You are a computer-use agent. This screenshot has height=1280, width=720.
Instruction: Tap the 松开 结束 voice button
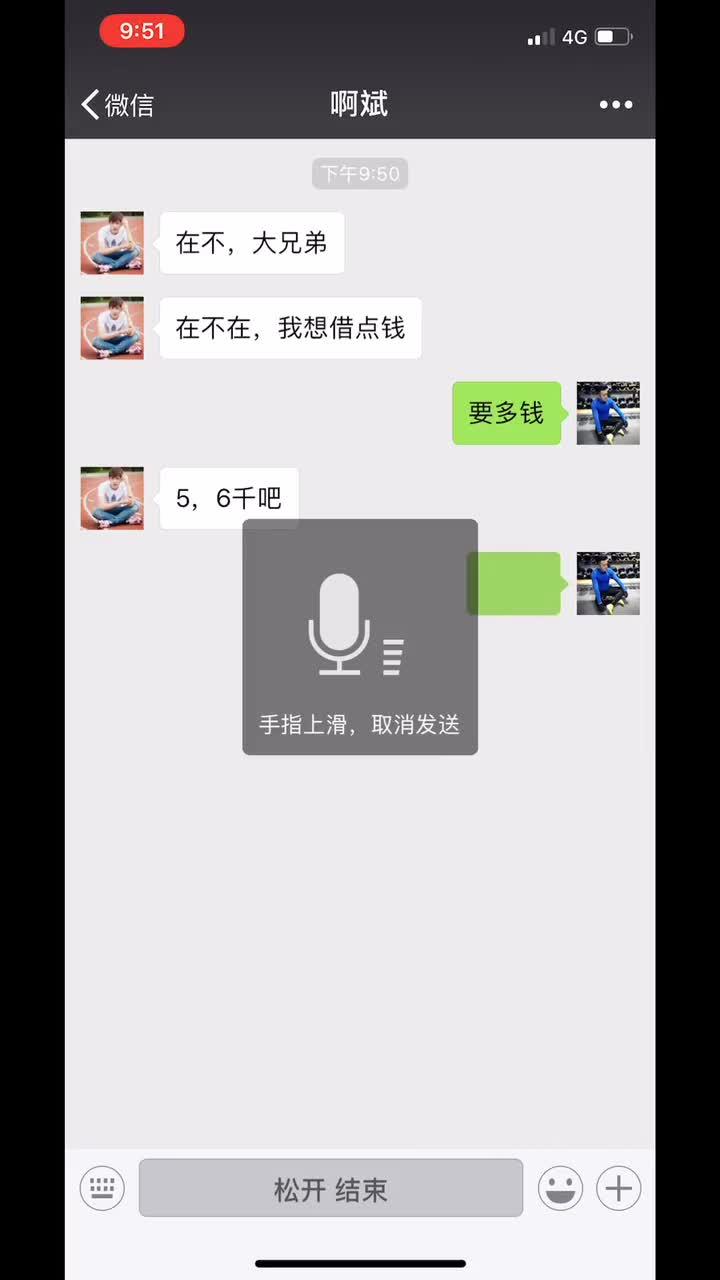(331, 1188)
